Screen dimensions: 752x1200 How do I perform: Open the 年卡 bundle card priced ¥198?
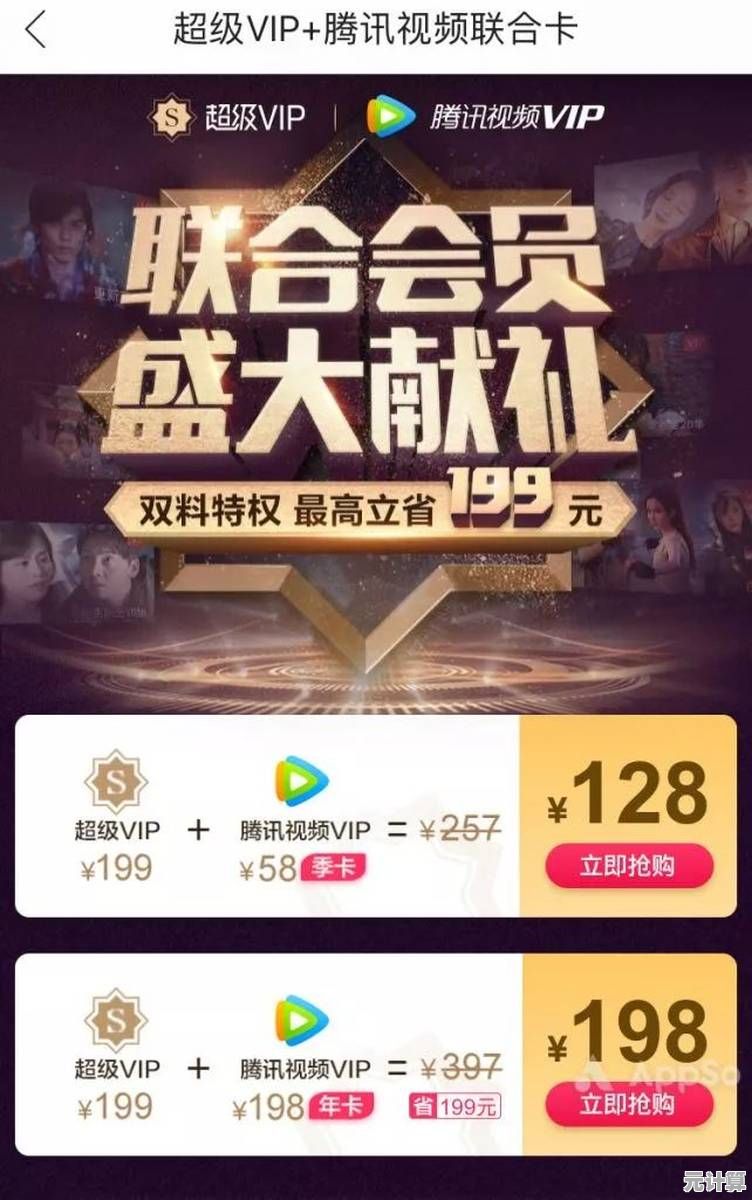[x=270, y=1054]
